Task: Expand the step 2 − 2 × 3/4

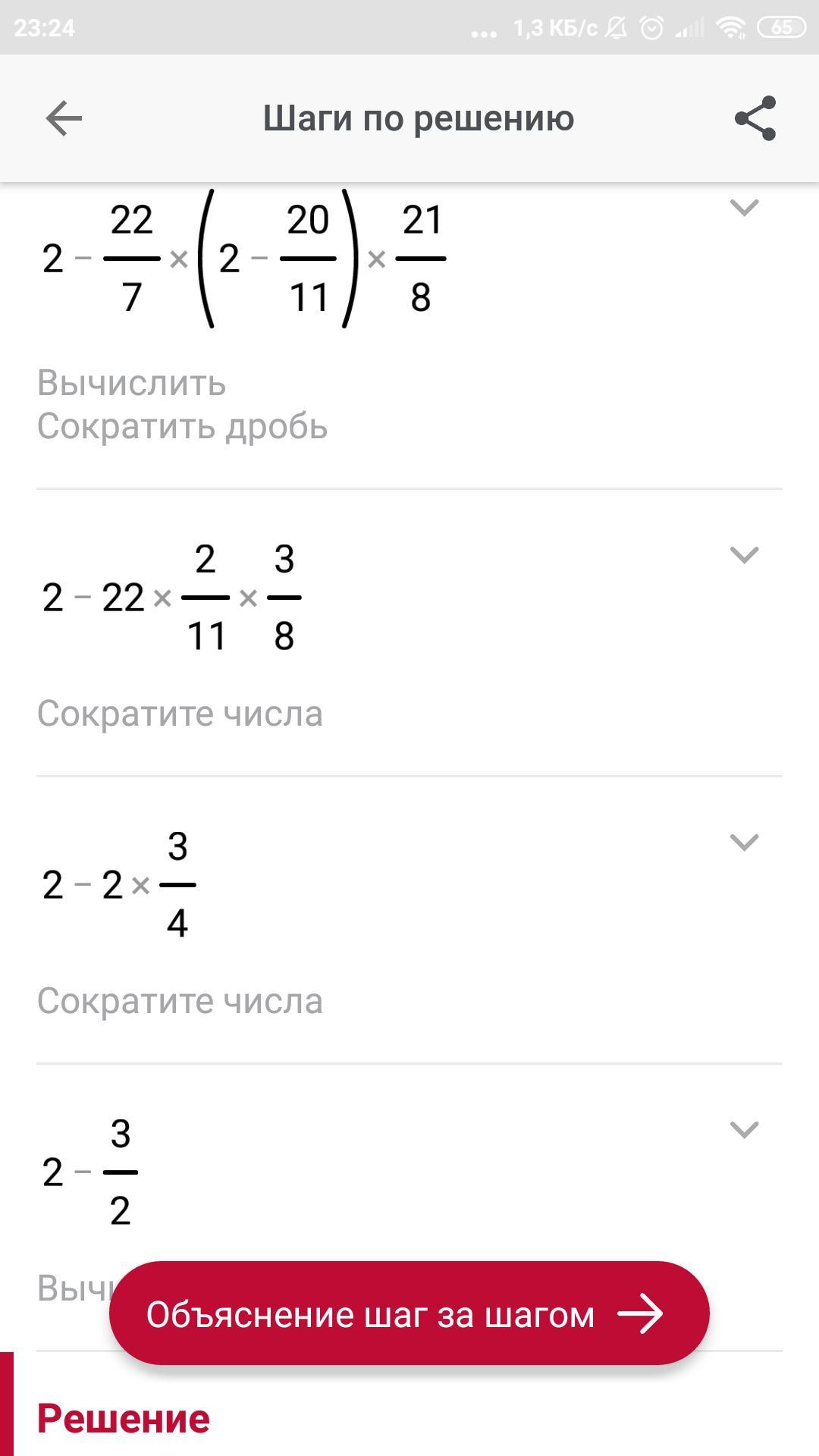Action: click(x=744, y=842)
